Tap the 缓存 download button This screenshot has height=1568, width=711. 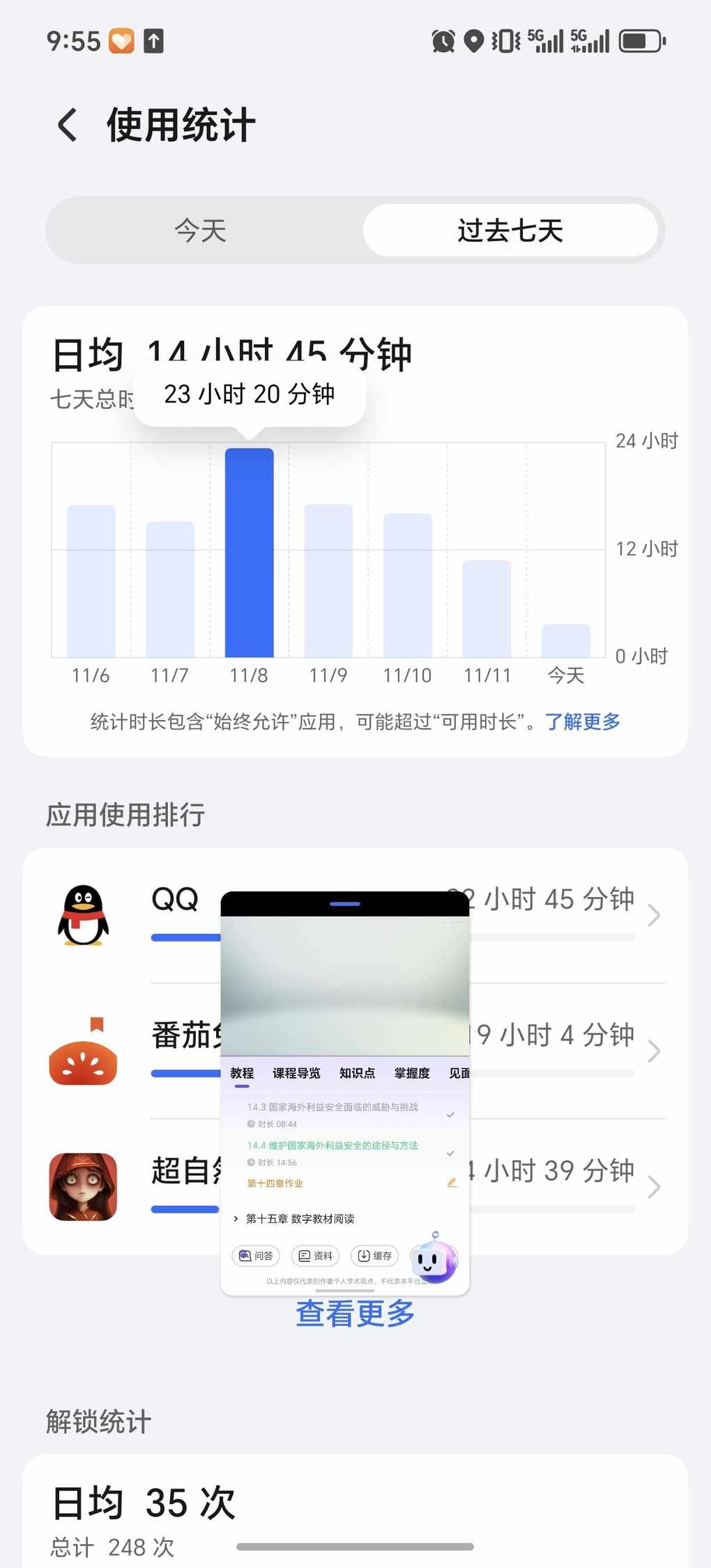[x=374, y=1256]
